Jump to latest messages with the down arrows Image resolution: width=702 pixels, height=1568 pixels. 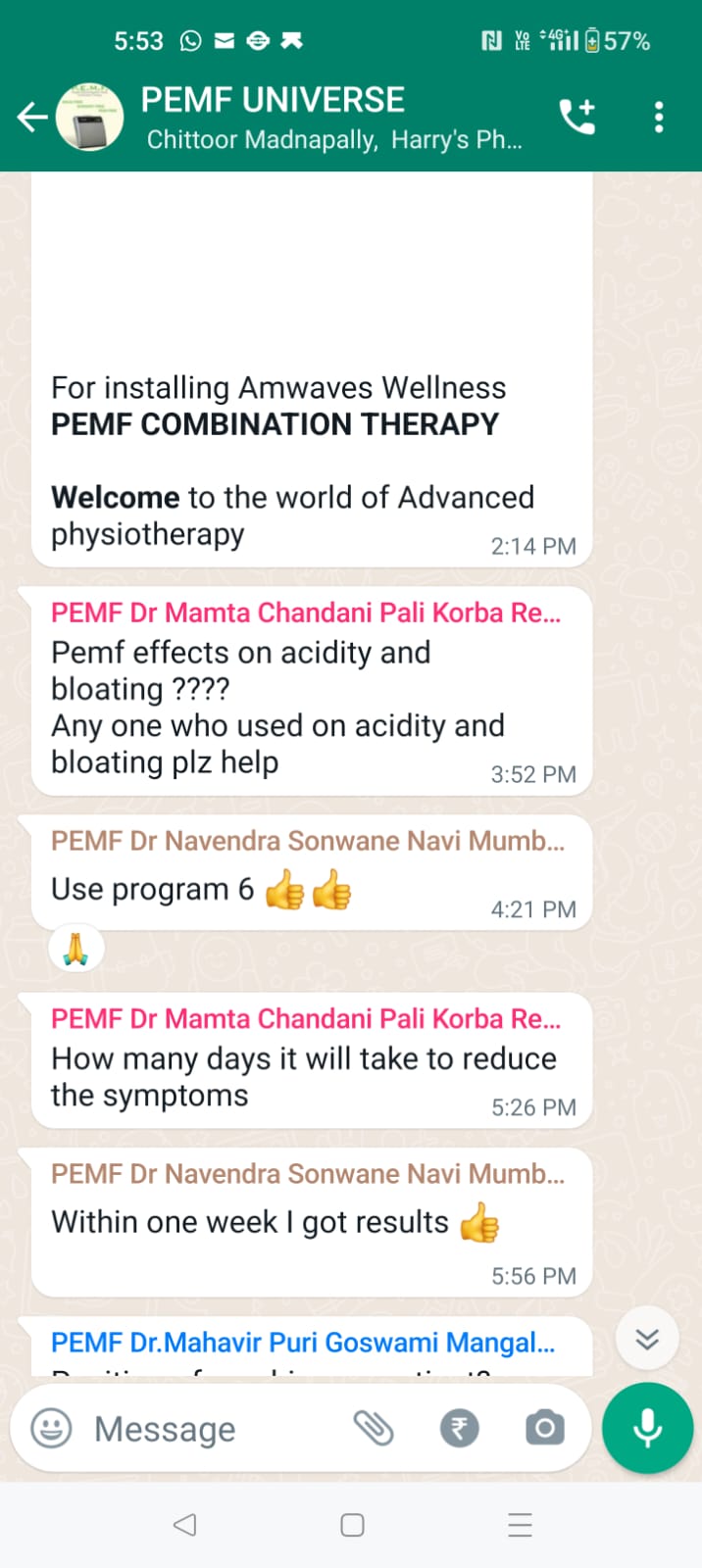(647, 1339)
